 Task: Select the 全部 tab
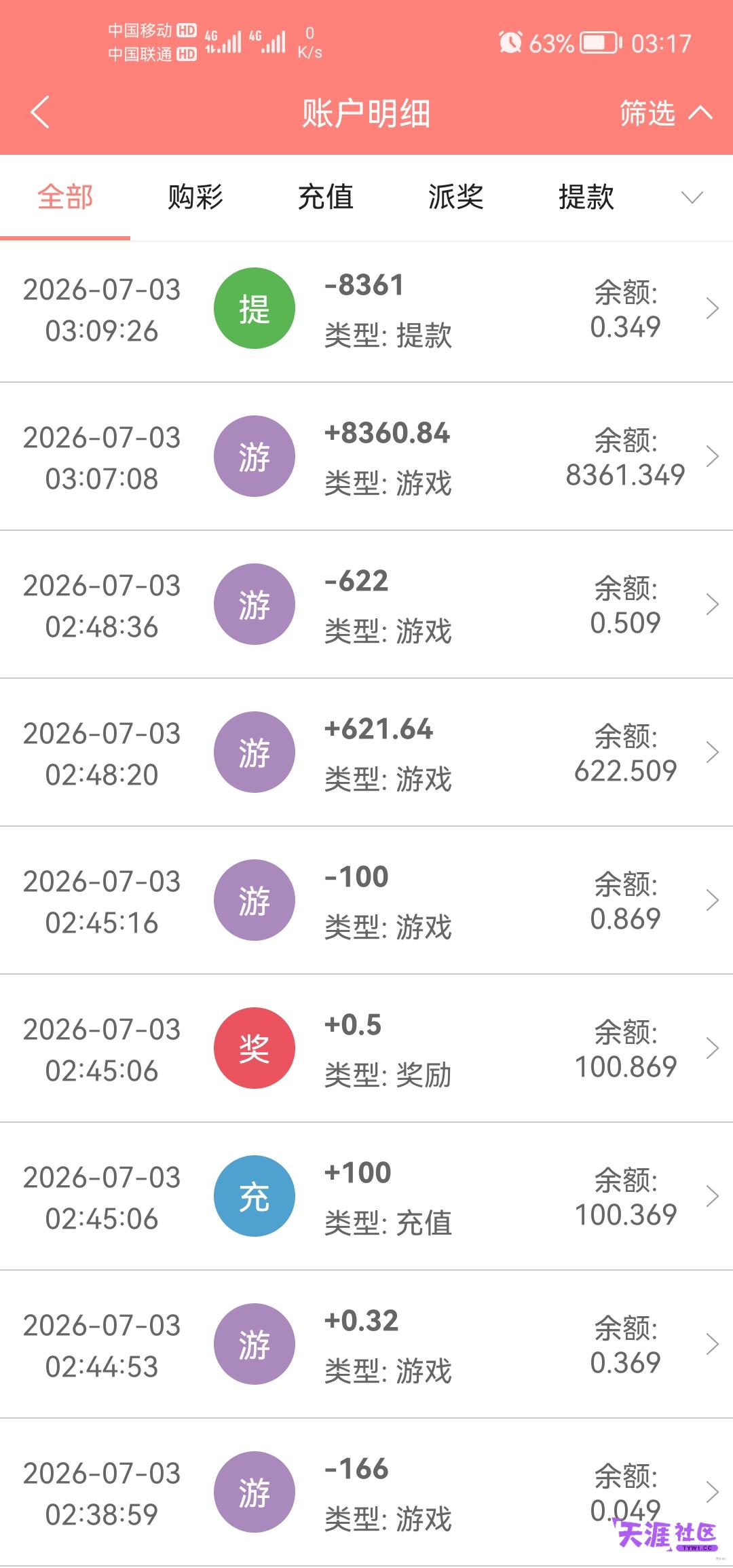pos(65,197)
